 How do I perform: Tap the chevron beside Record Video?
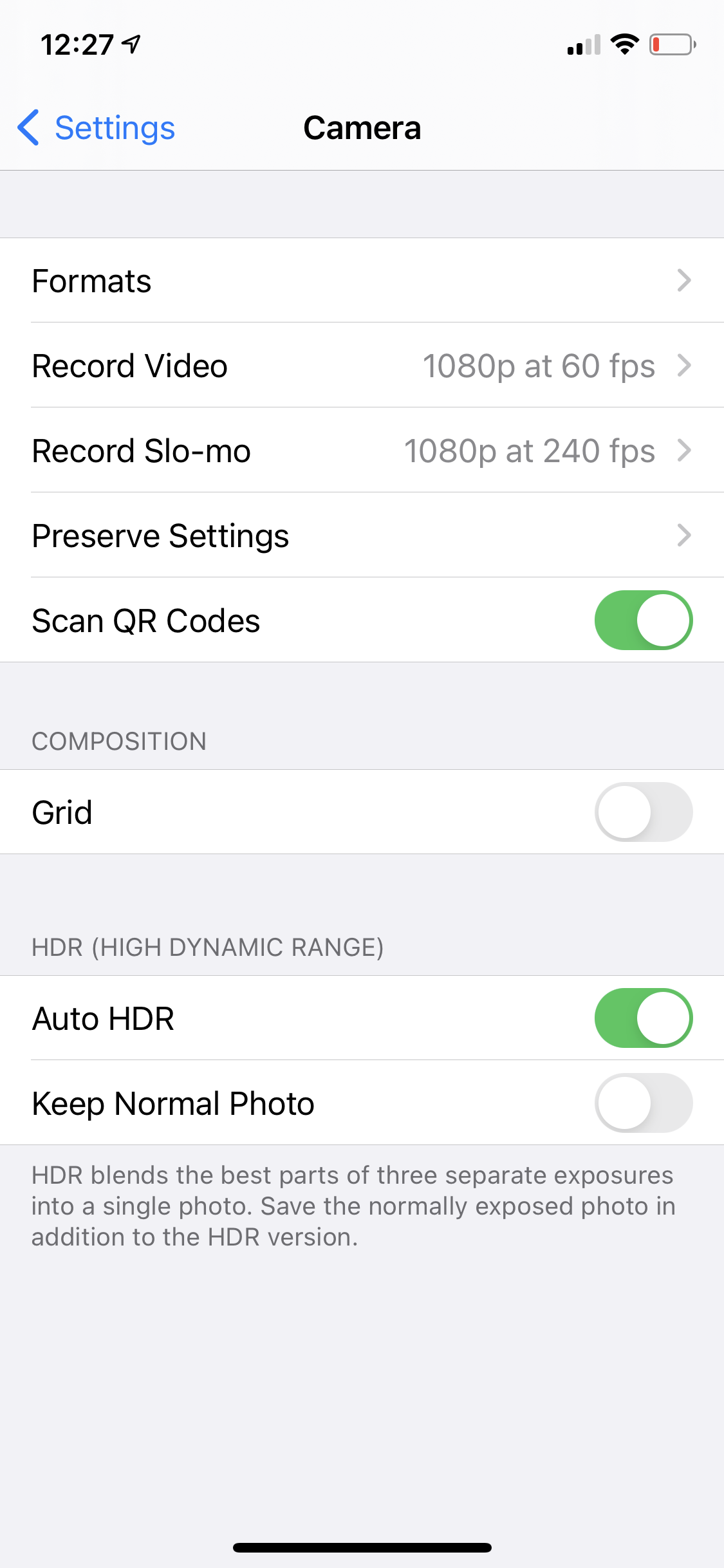pyautogui.click(x=685, y=366)
